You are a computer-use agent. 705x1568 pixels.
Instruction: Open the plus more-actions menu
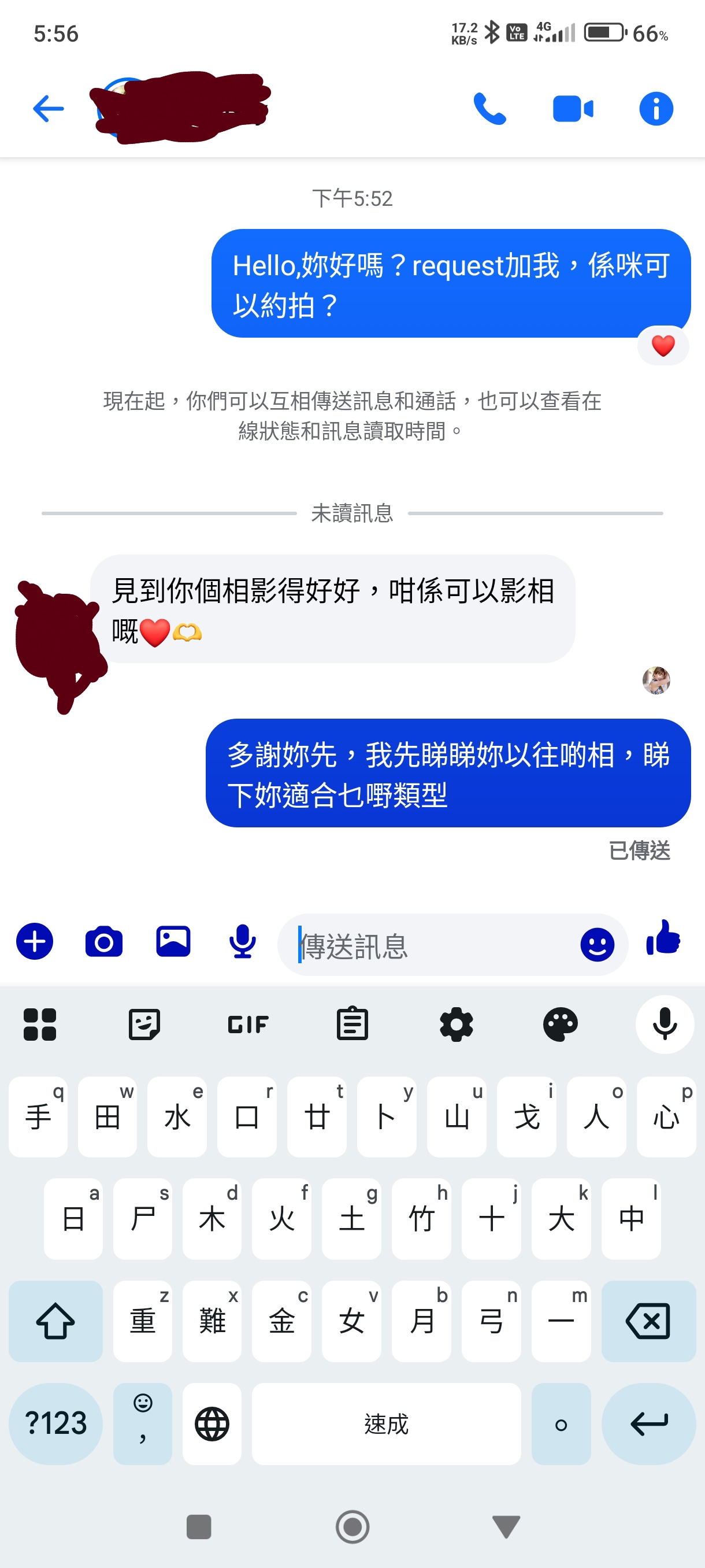(35, 941)
